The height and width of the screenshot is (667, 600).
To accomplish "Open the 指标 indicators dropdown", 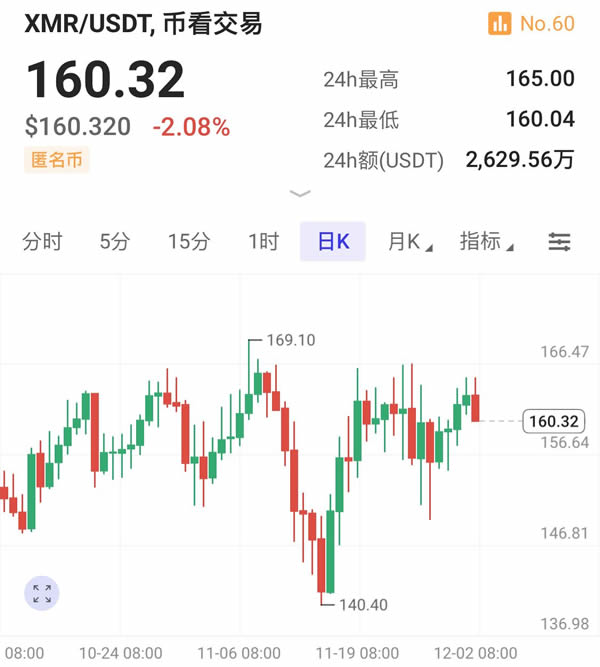I will coord(485,241).
